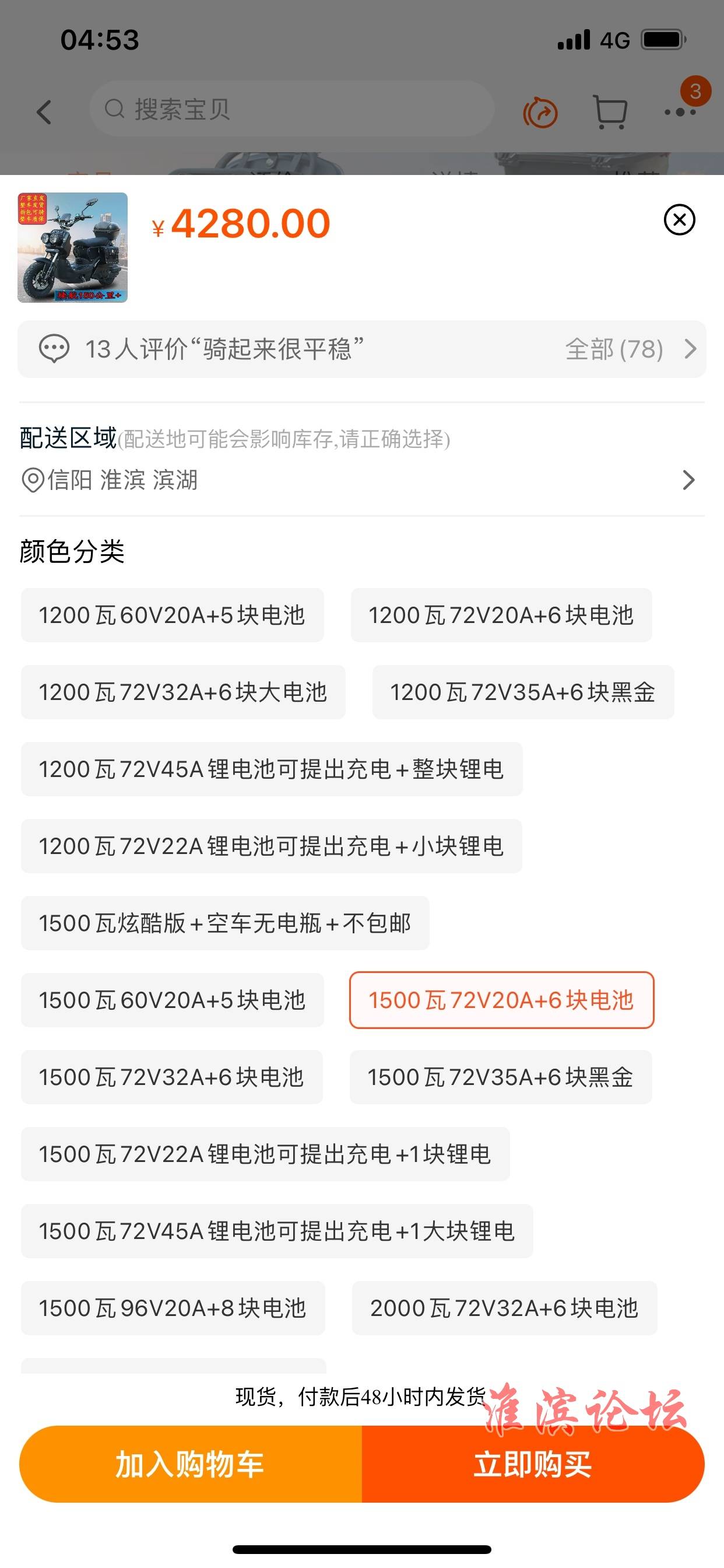Choose 1500瓦72V45A锂电池 +1大块锂电
Screen dimensions: 724x1568
[277, 1231]
